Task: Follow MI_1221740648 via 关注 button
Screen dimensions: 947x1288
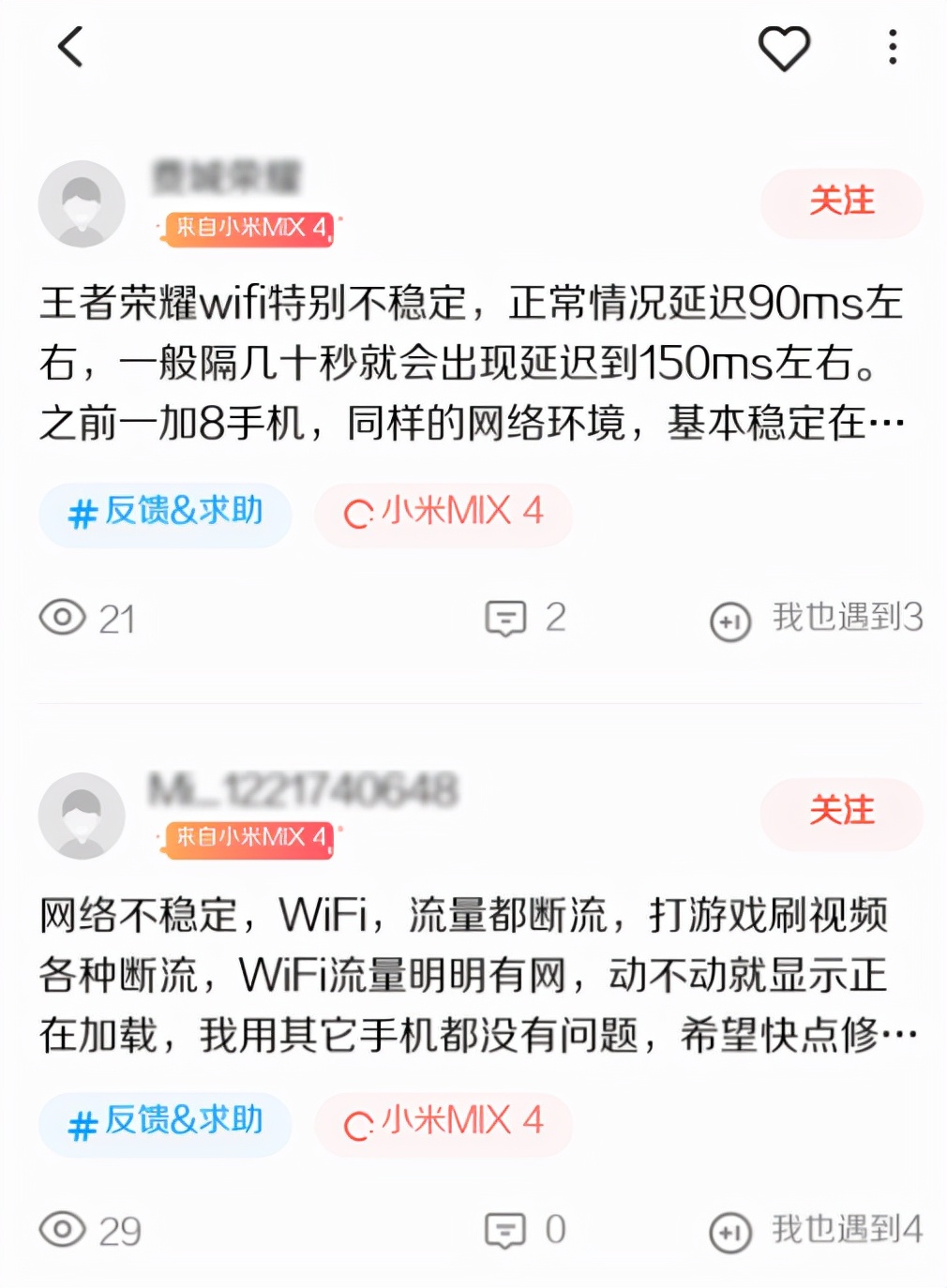Action: (841, 812)
